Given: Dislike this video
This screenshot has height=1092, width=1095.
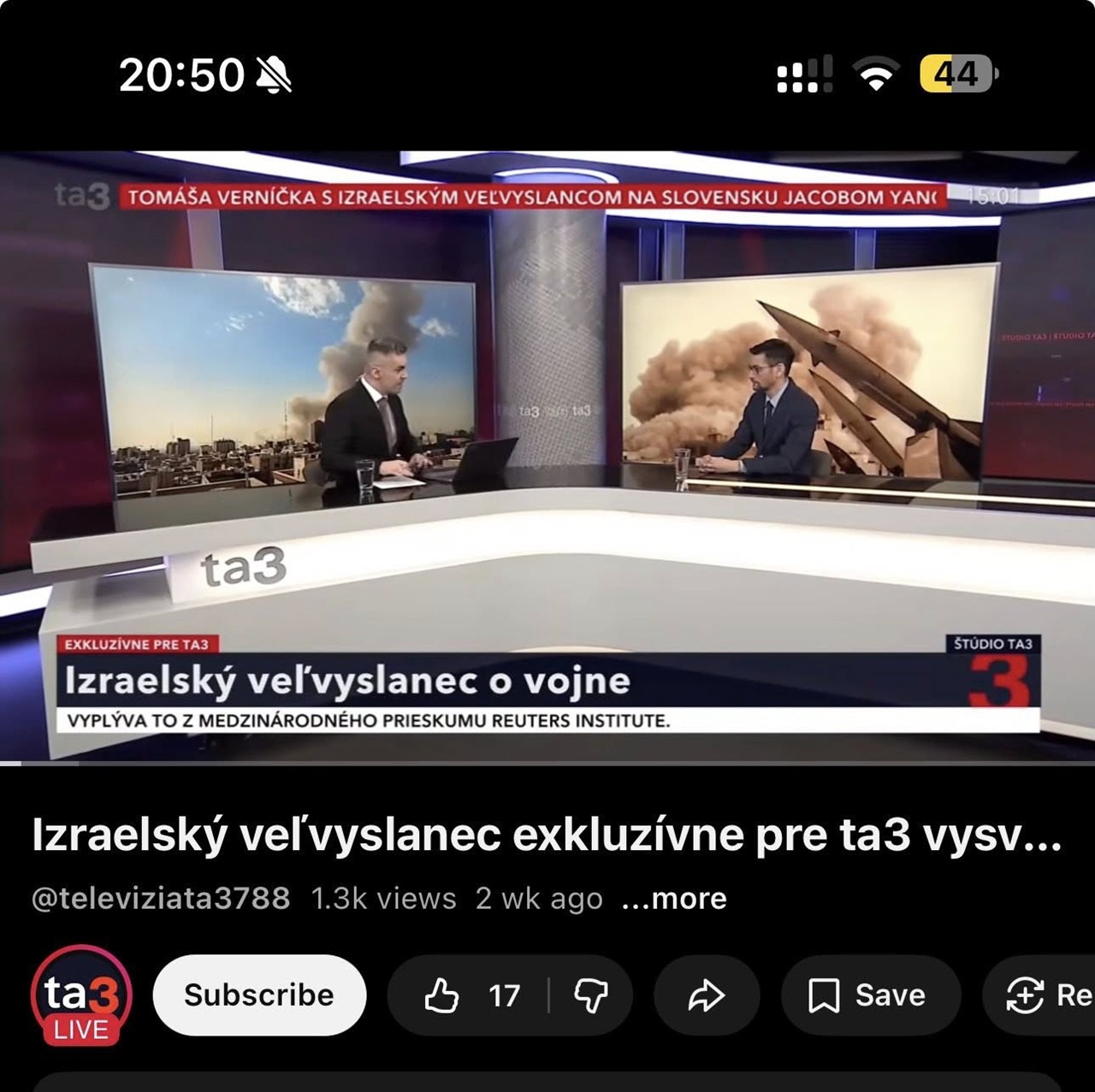Looking at the screenshot, I should point(591,995).
